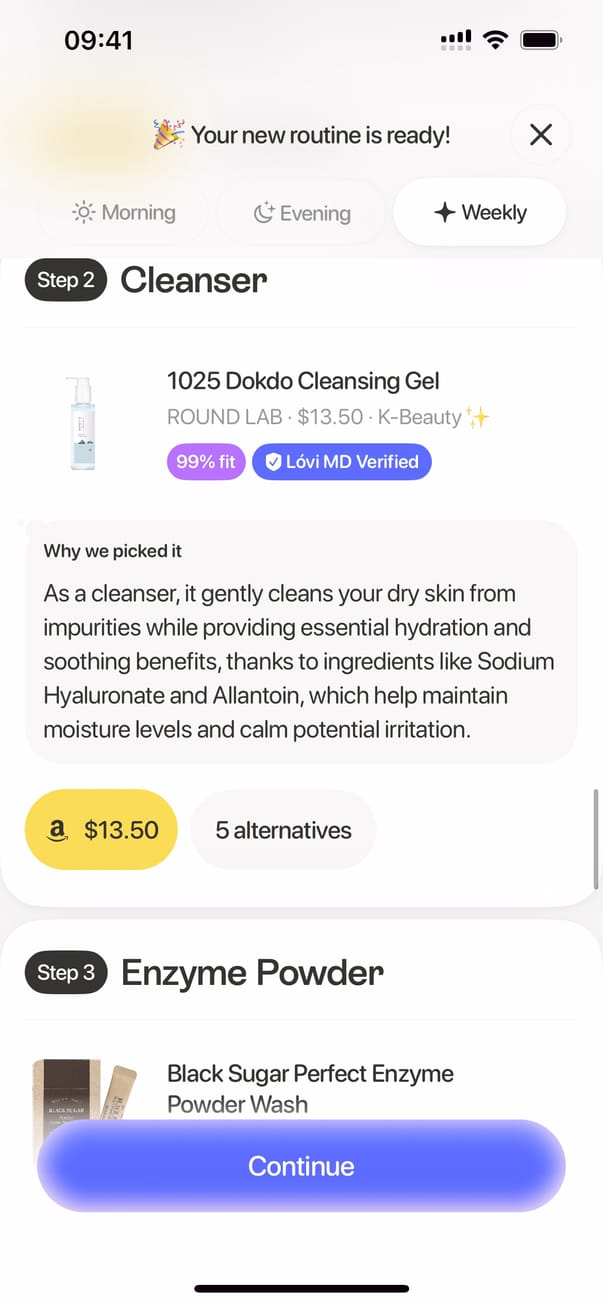View 5 alternatives for the cleanser
This screenshot has height=1305, width=603.
(283, 830)
